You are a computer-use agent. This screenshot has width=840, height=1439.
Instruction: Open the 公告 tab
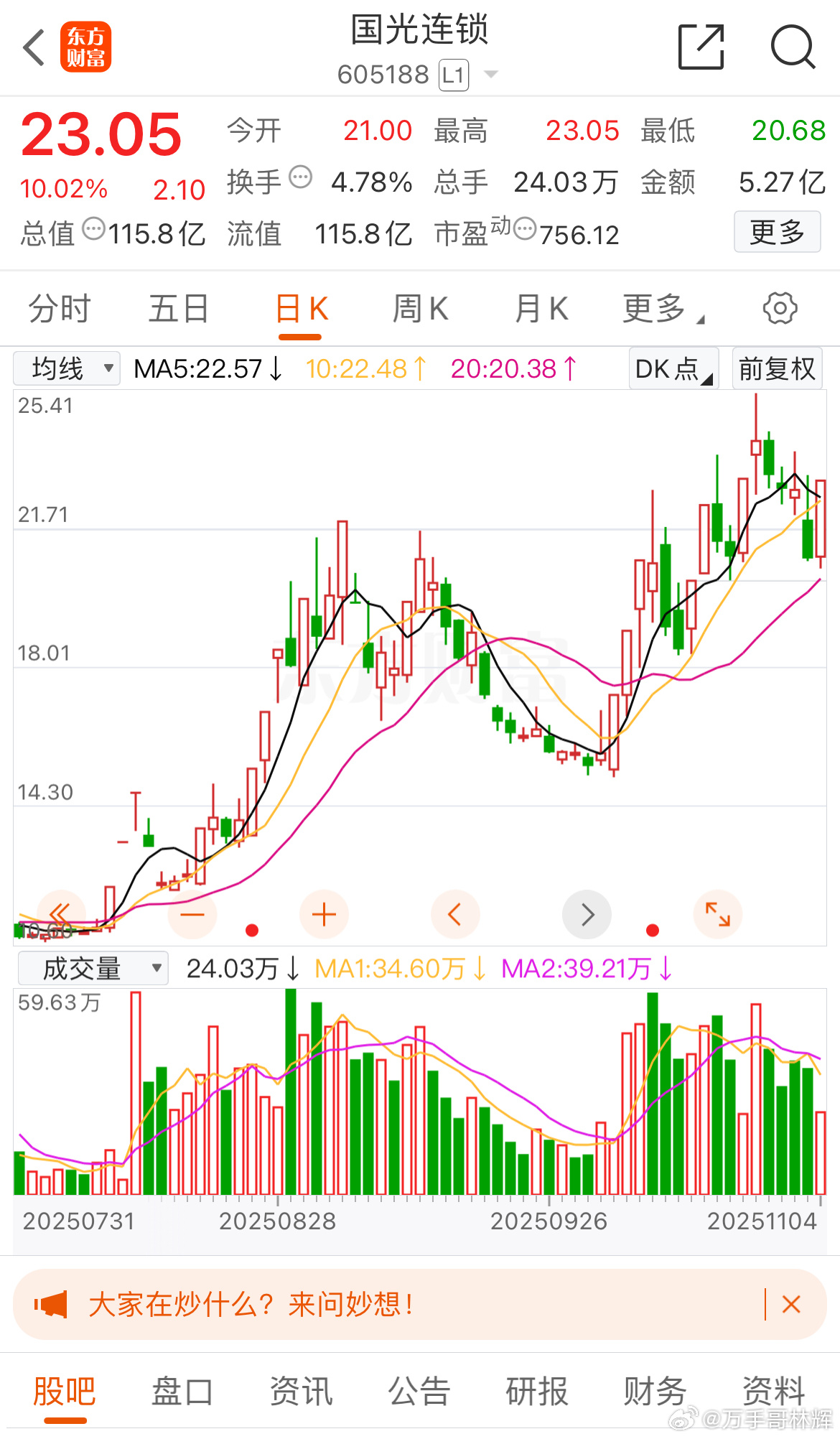(x=419, y=1391)
